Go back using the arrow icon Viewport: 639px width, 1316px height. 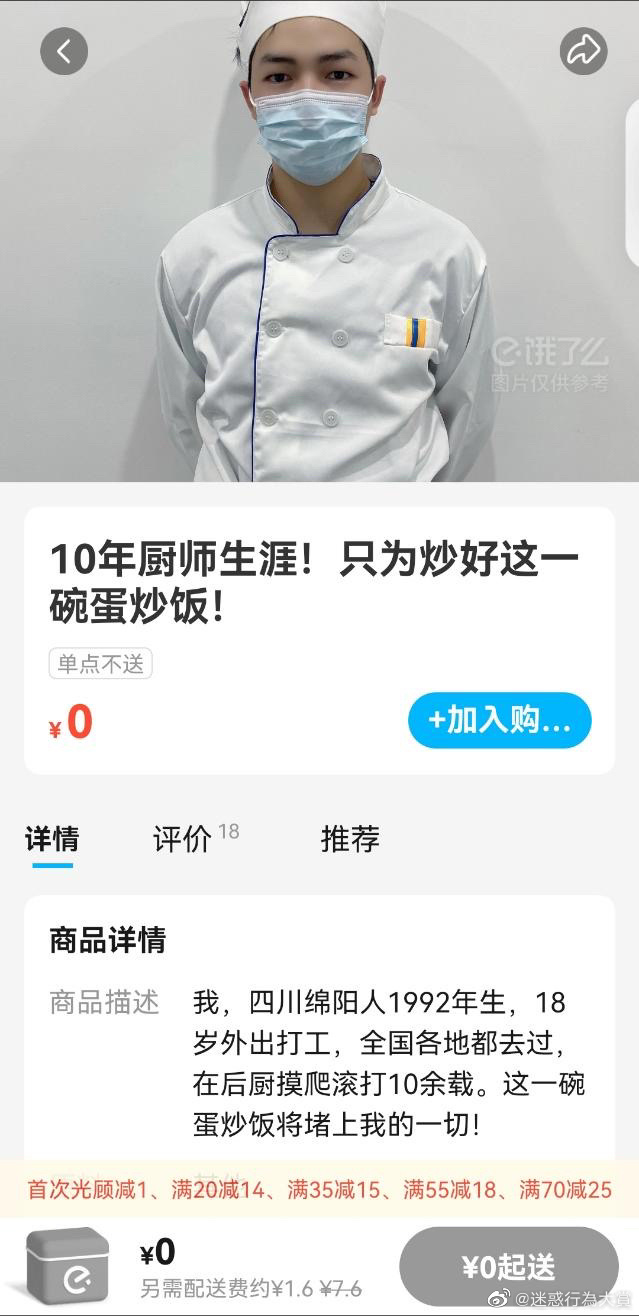64,50
